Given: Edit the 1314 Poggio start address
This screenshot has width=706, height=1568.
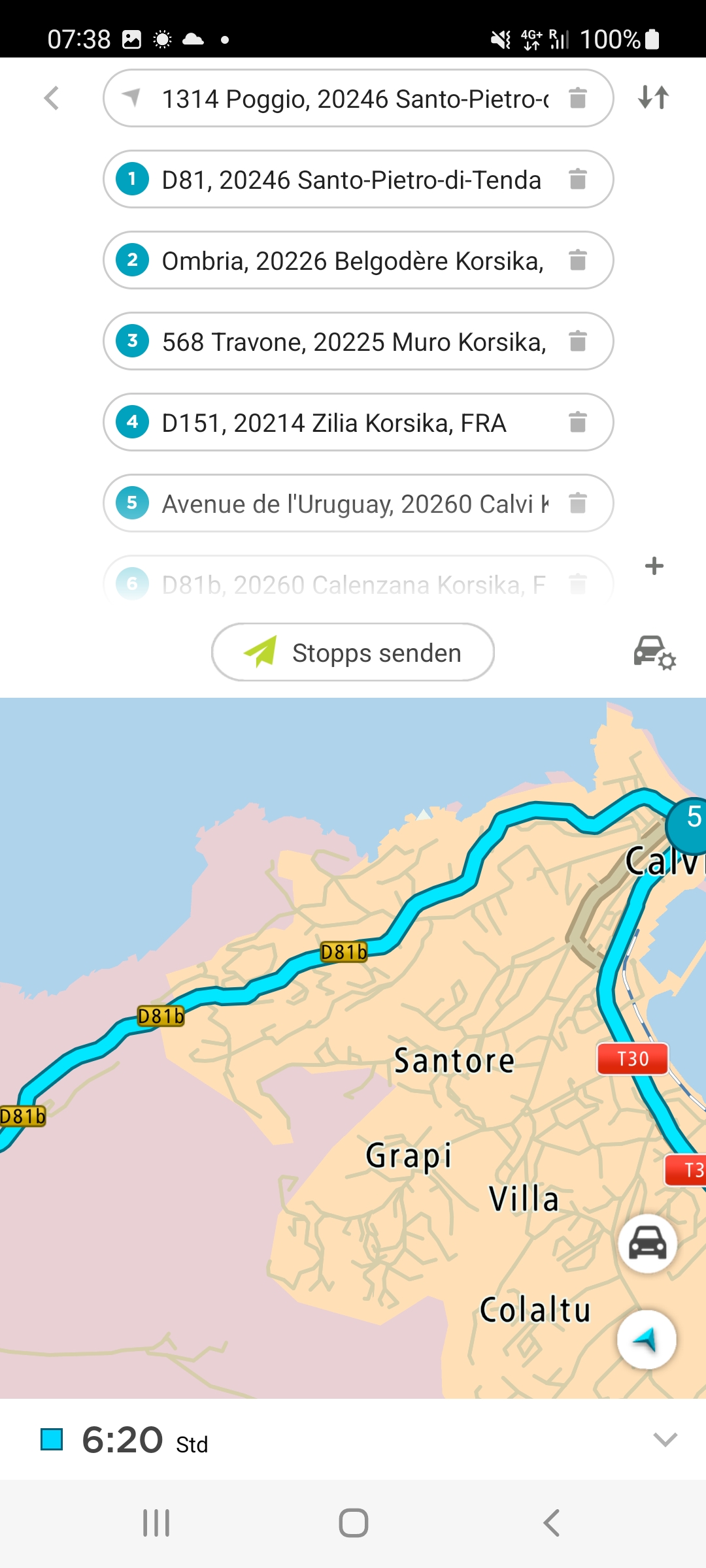Looking at the screenshot, I should tap(353, 99).
